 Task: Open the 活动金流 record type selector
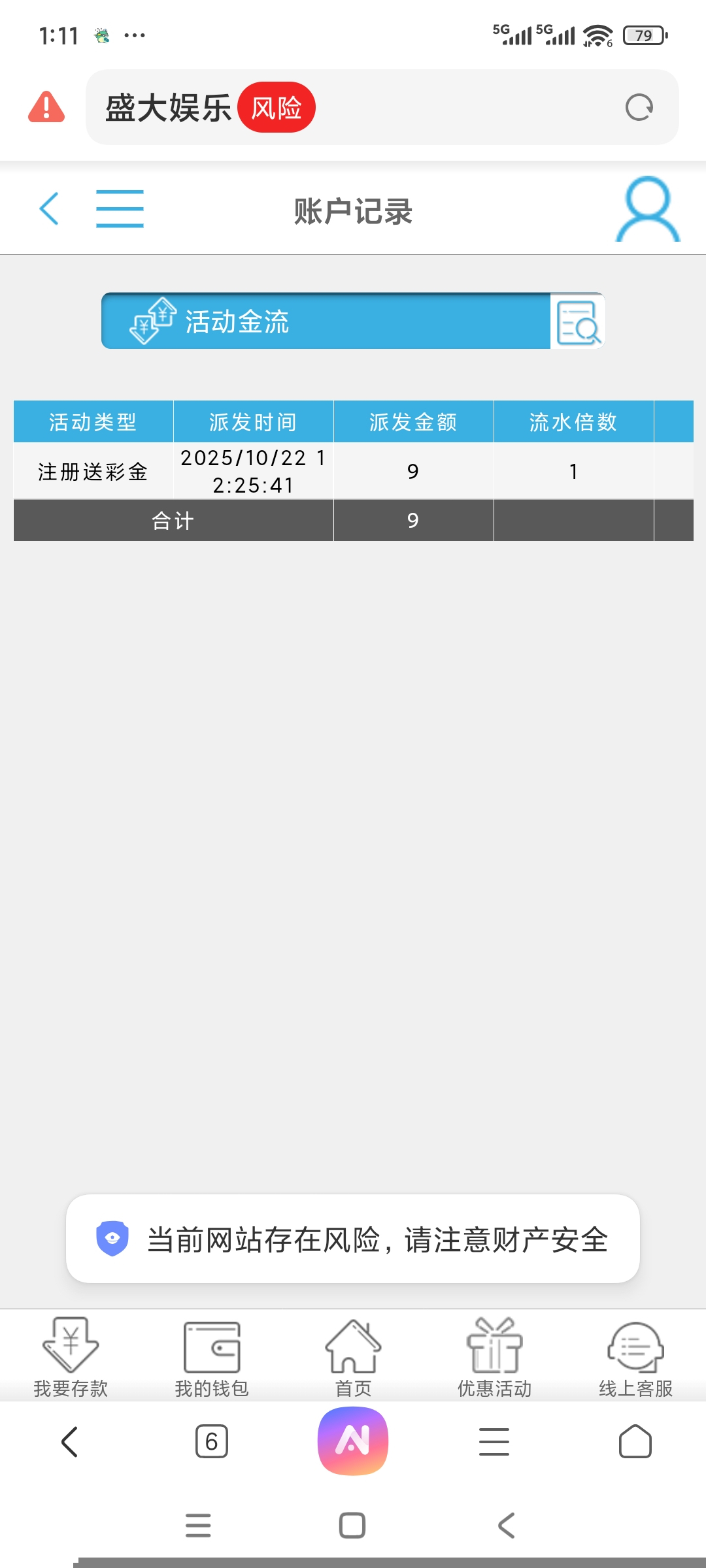coord(326,321)
